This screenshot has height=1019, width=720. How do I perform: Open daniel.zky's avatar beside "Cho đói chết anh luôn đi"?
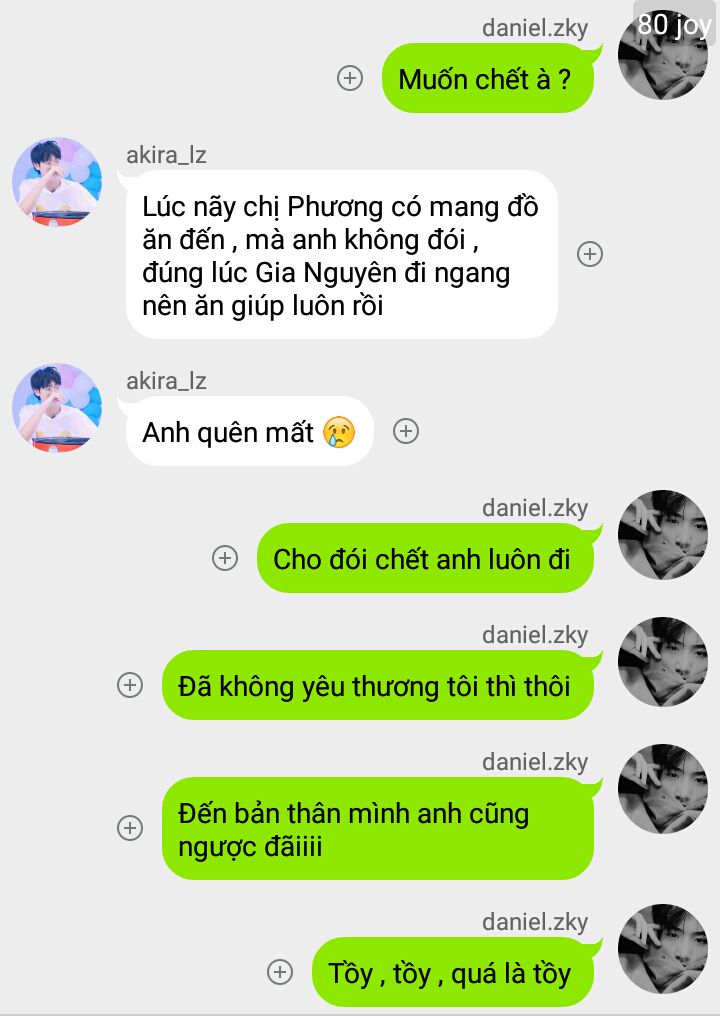pos(664,535)
